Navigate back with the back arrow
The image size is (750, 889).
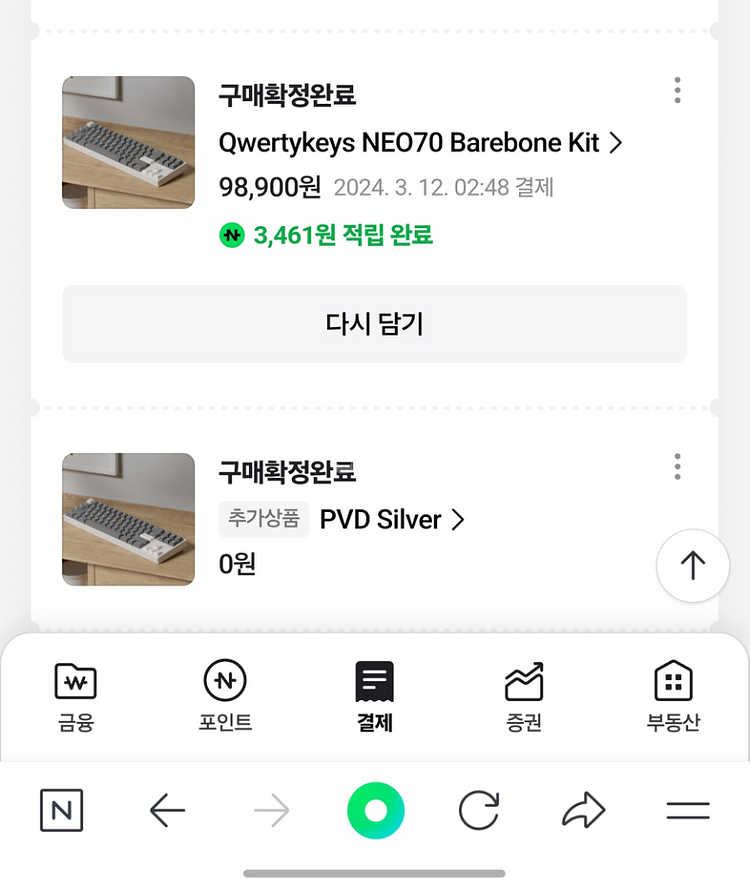click(x=166, y=811)
